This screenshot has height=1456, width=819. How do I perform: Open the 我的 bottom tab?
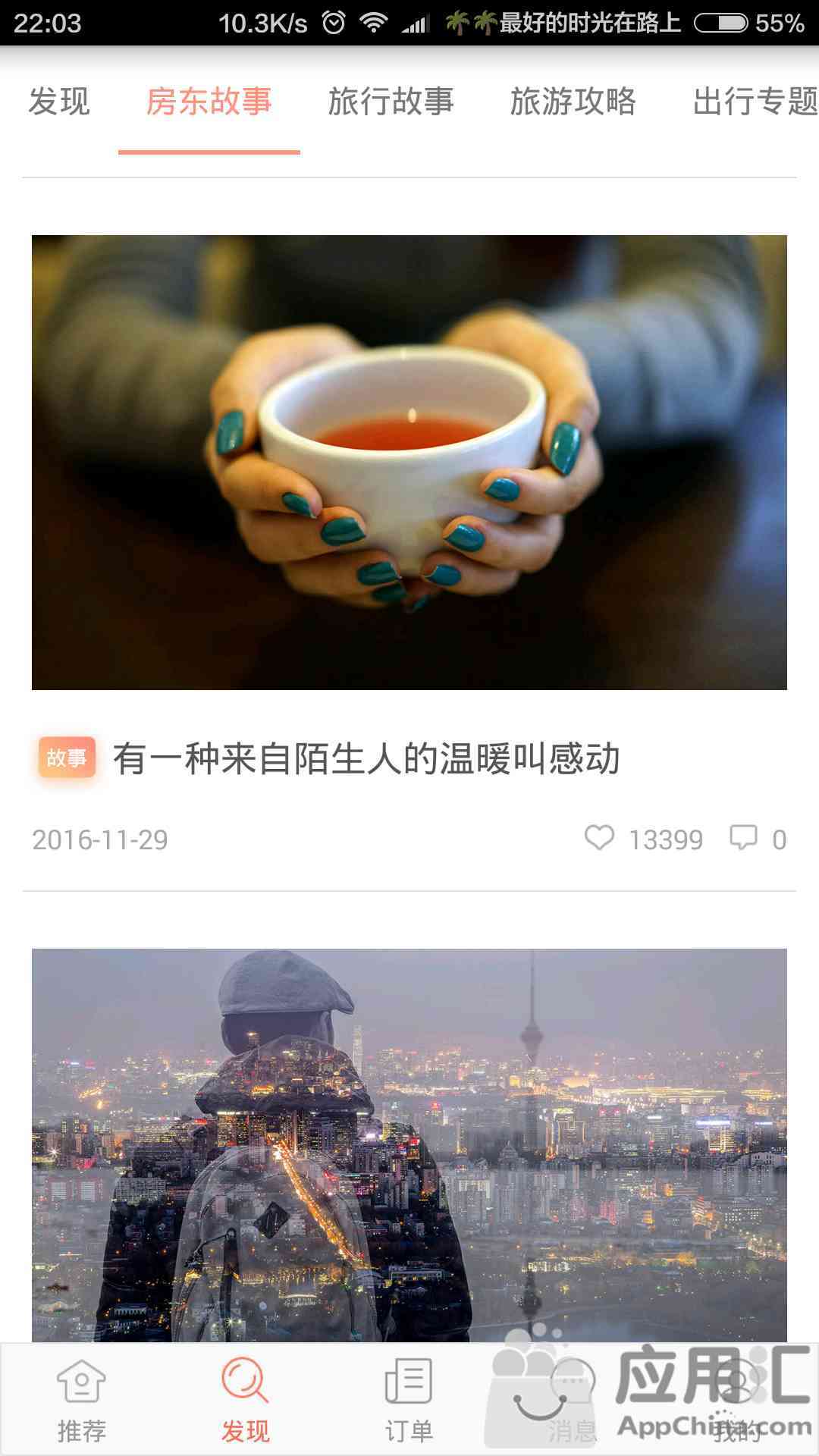pyautogui.click(x=736, y=1401)
